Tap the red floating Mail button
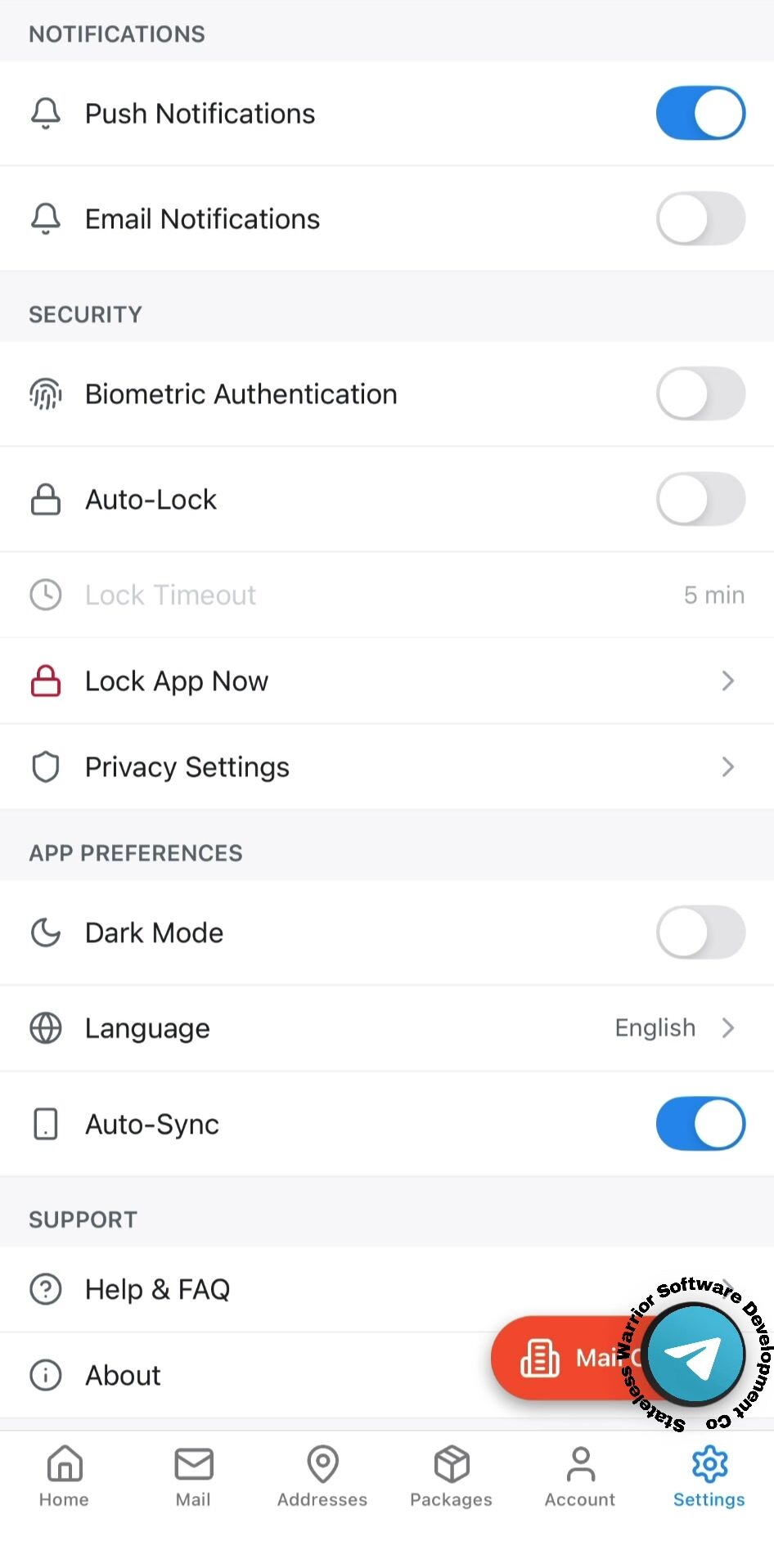 (556, 1358)
